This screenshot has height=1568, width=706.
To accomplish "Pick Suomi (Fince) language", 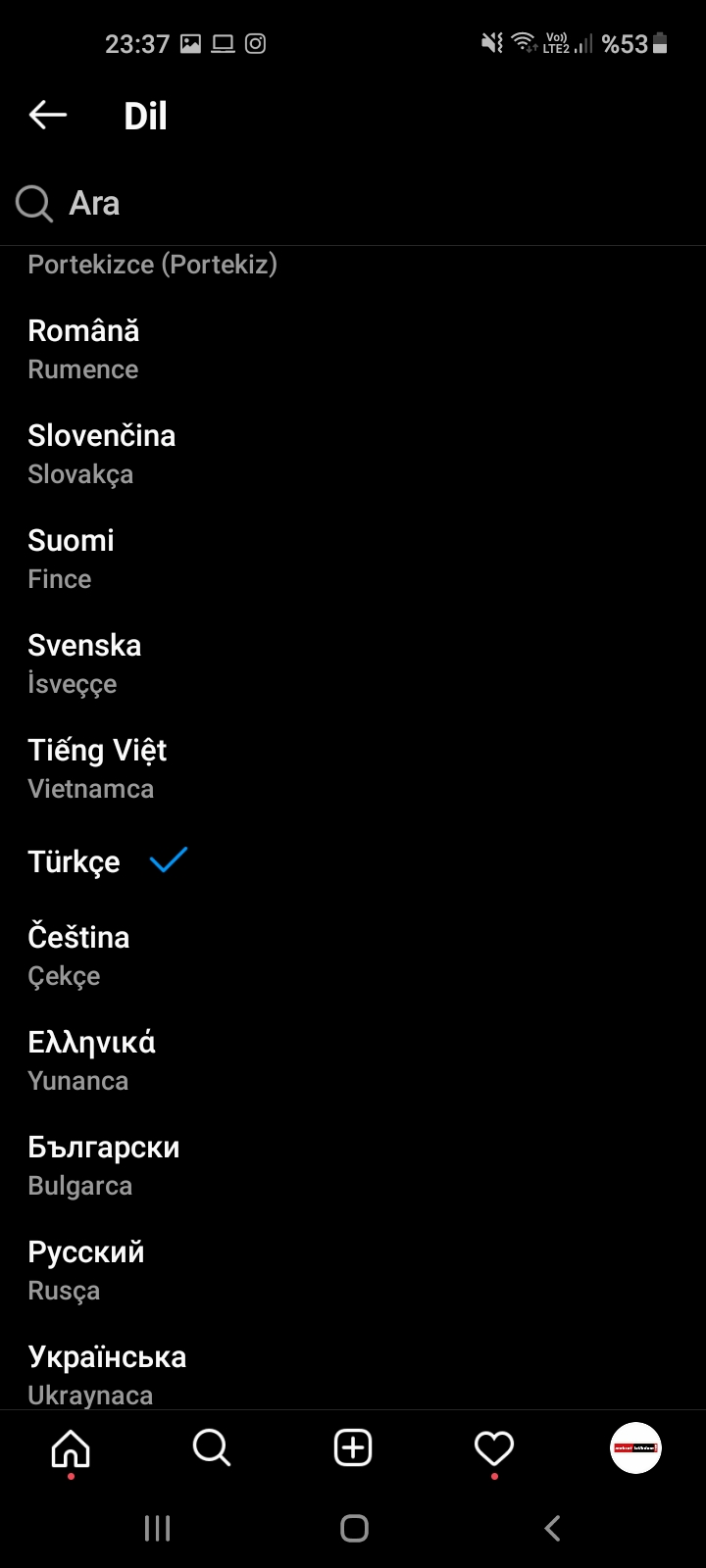I will click(x=353, y=560).
